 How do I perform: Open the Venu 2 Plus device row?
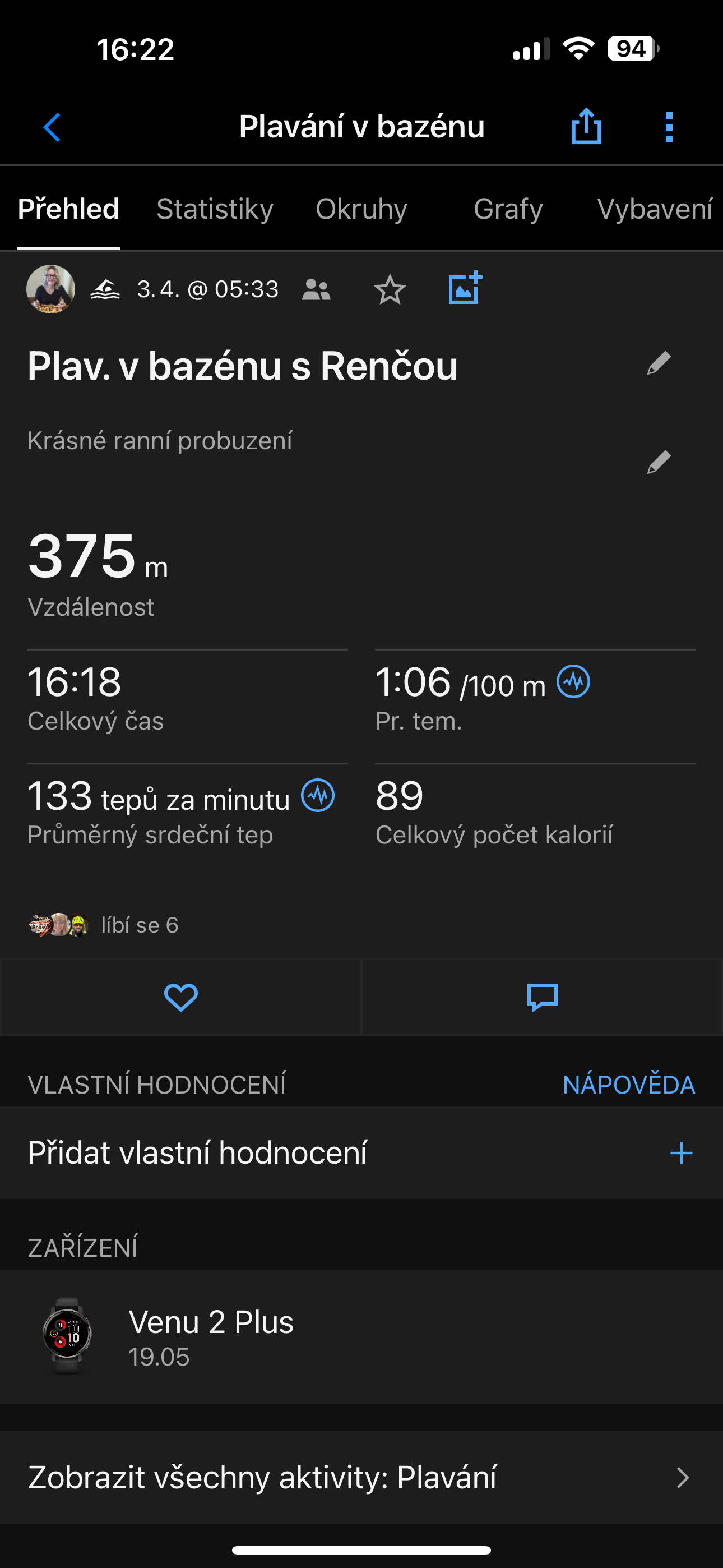[361, 1336]
